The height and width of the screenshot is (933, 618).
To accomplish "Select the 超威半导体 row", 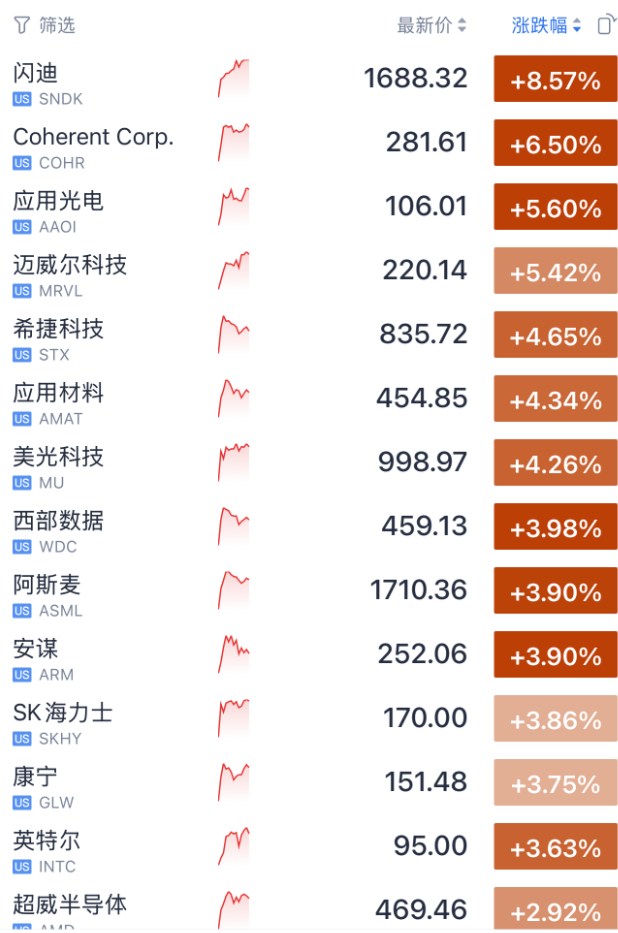I will (x=309, y=907).
